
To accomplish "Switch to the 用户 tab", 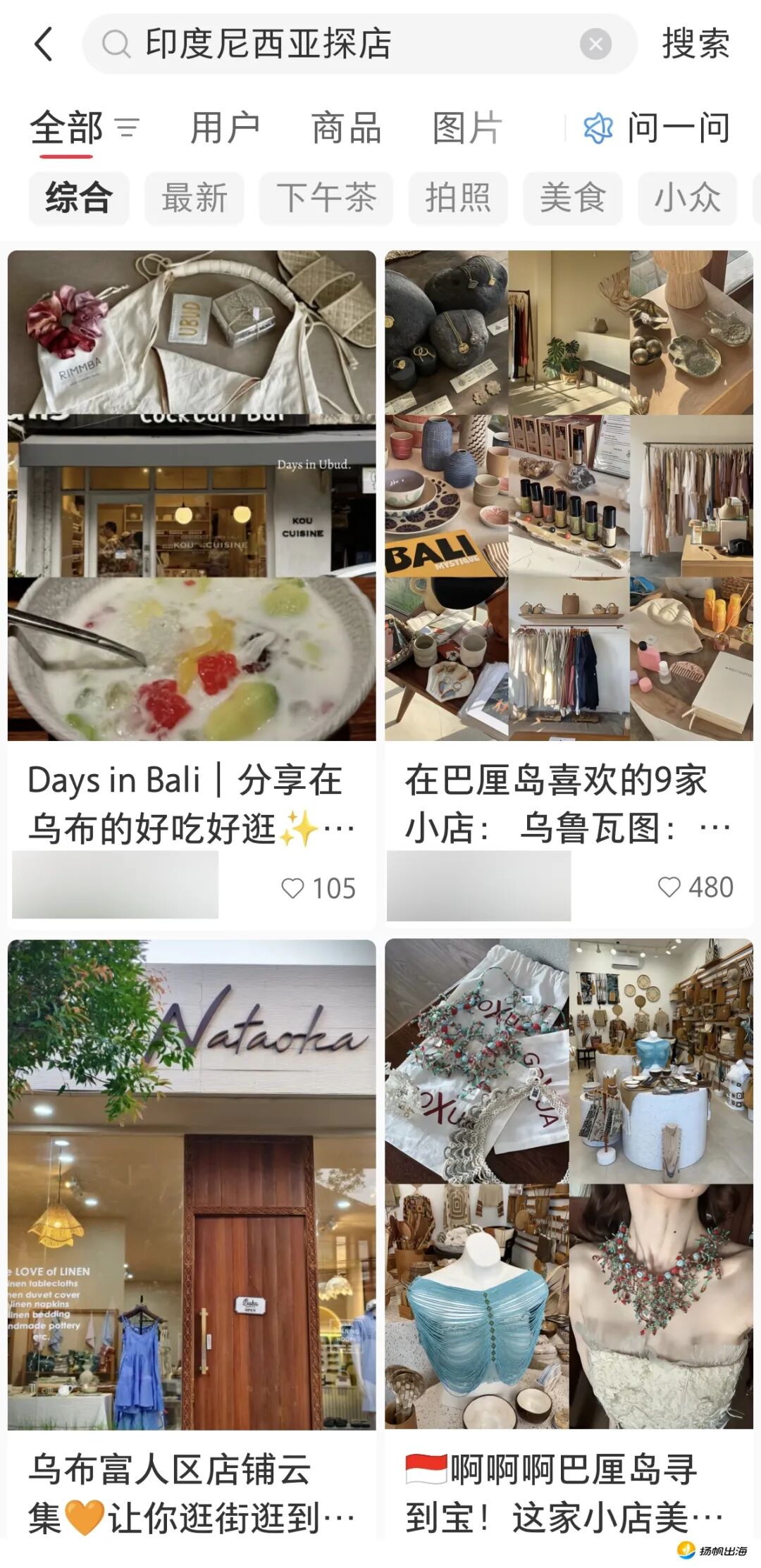I will tap(225, 129).
